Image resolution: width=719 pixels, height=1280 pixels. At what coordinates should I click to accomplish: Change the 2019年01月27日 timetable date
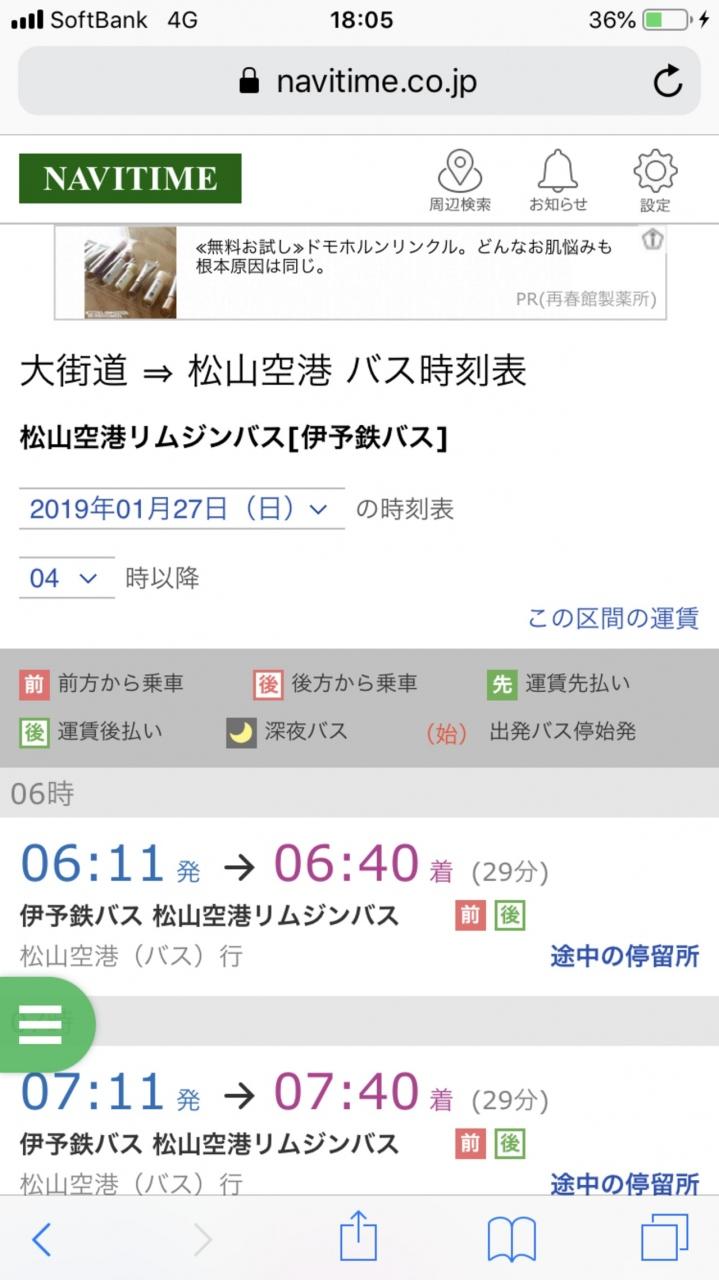[181, 509]
